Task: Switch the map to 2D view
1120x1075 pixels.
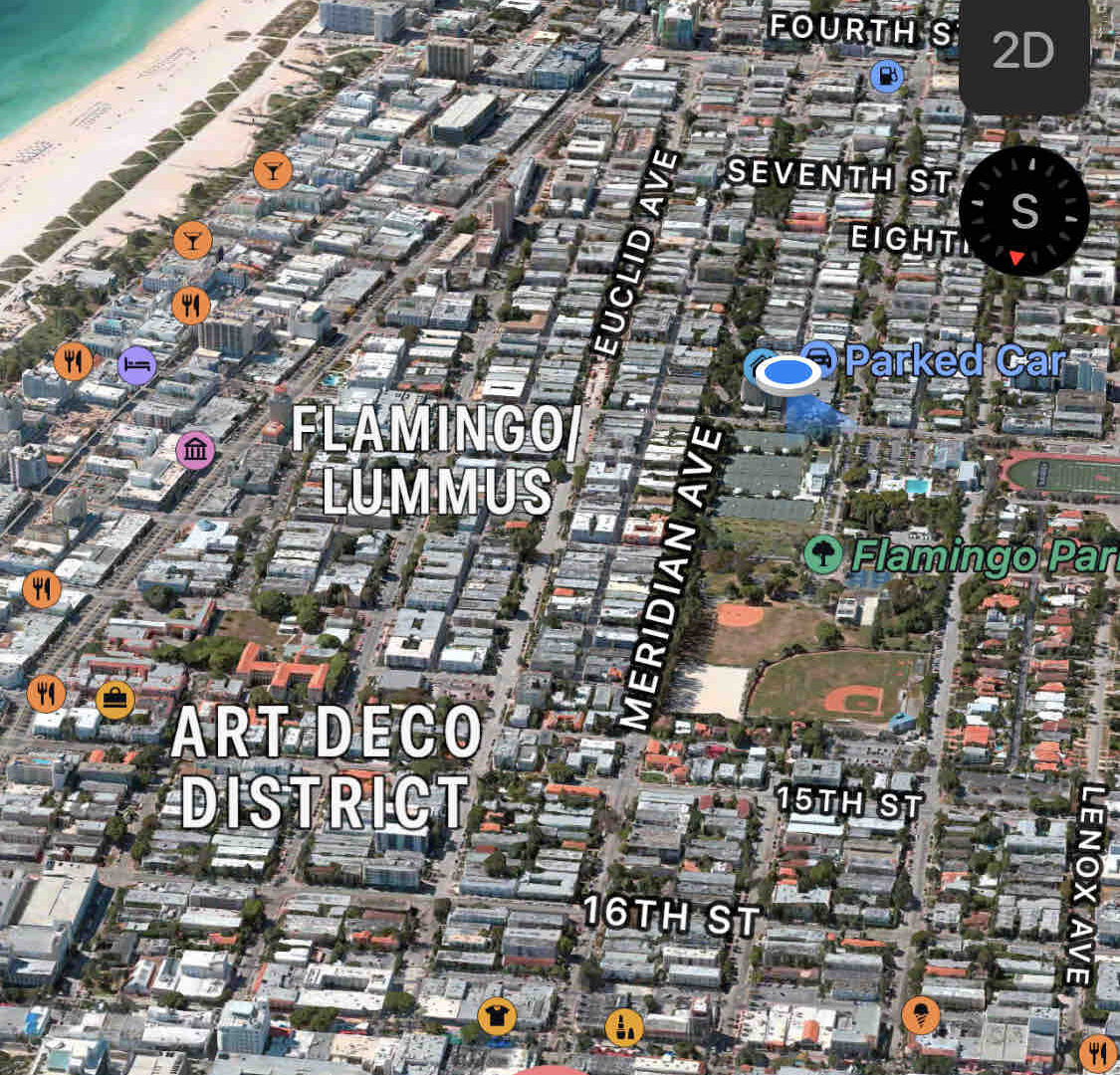Action: pos(1023,52)
